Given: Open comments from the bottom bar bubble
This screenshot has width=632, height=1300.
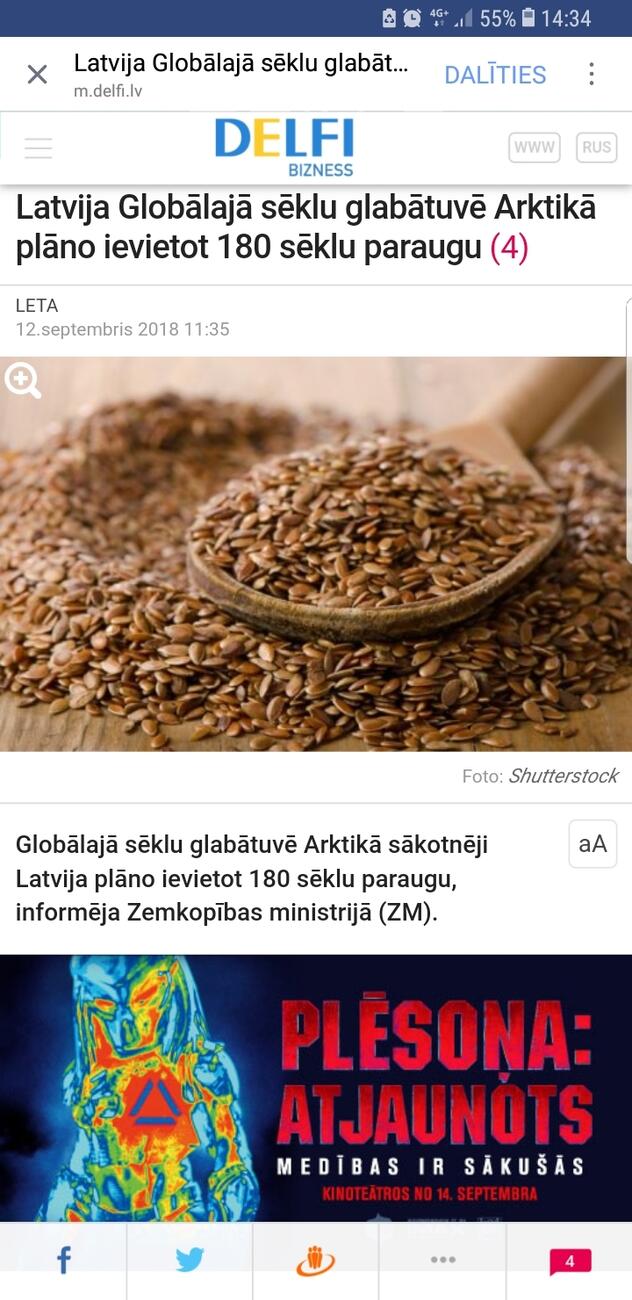Looking at the screenshot, I should (x=570, y=1261).
